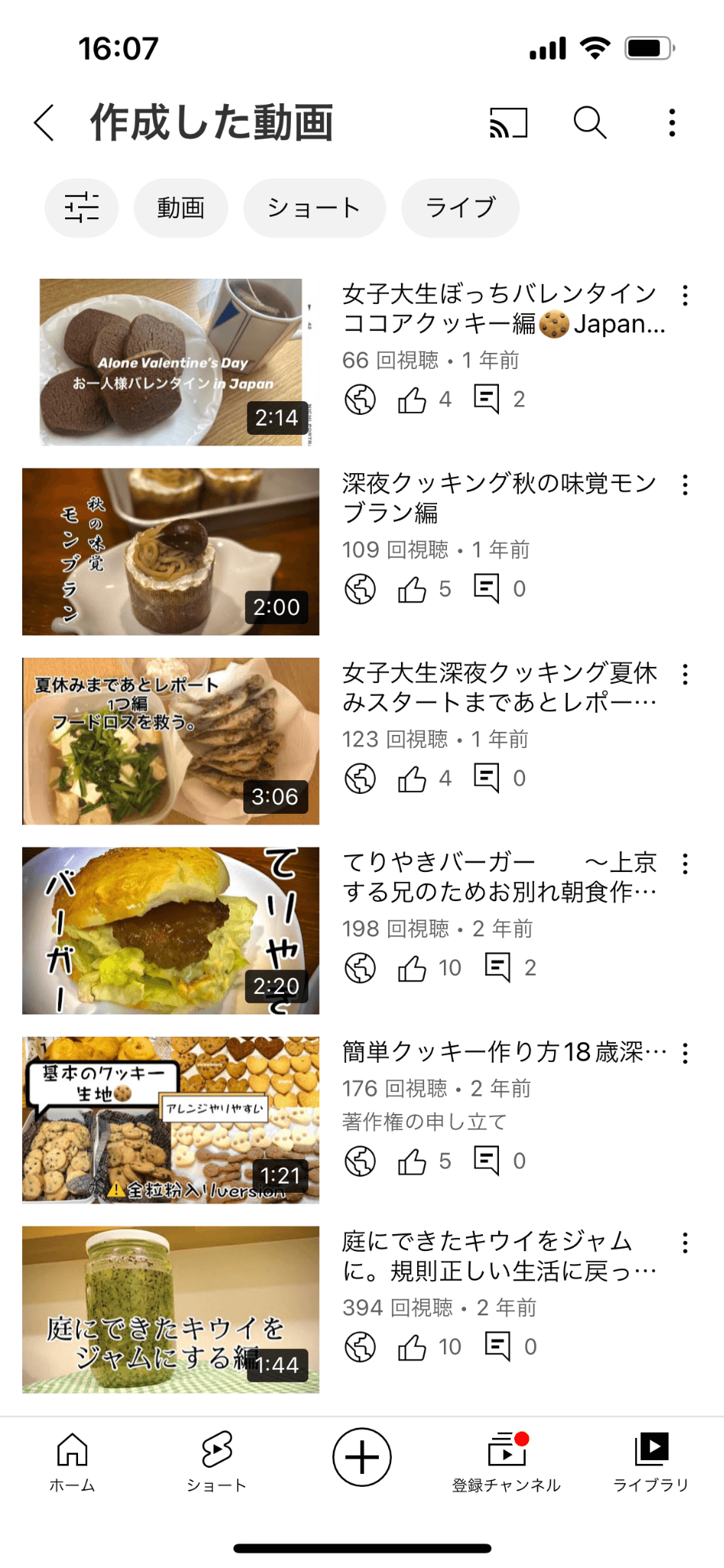This screenshot has height=1568, width=724.
Task: Open options for キウイをジャム video
Action: pos(685,1243)
